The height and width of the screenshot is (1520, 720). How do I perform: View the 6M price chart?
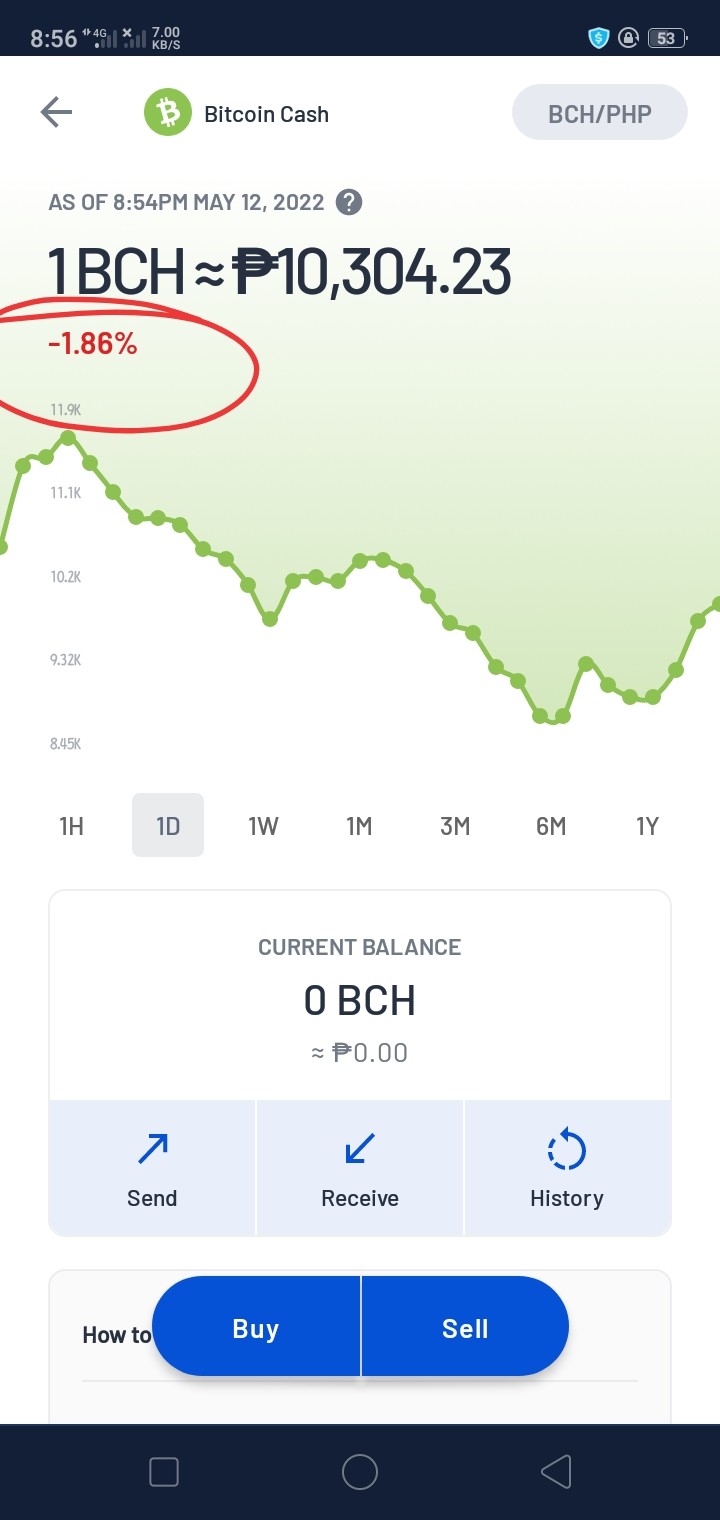pos(551,826)
